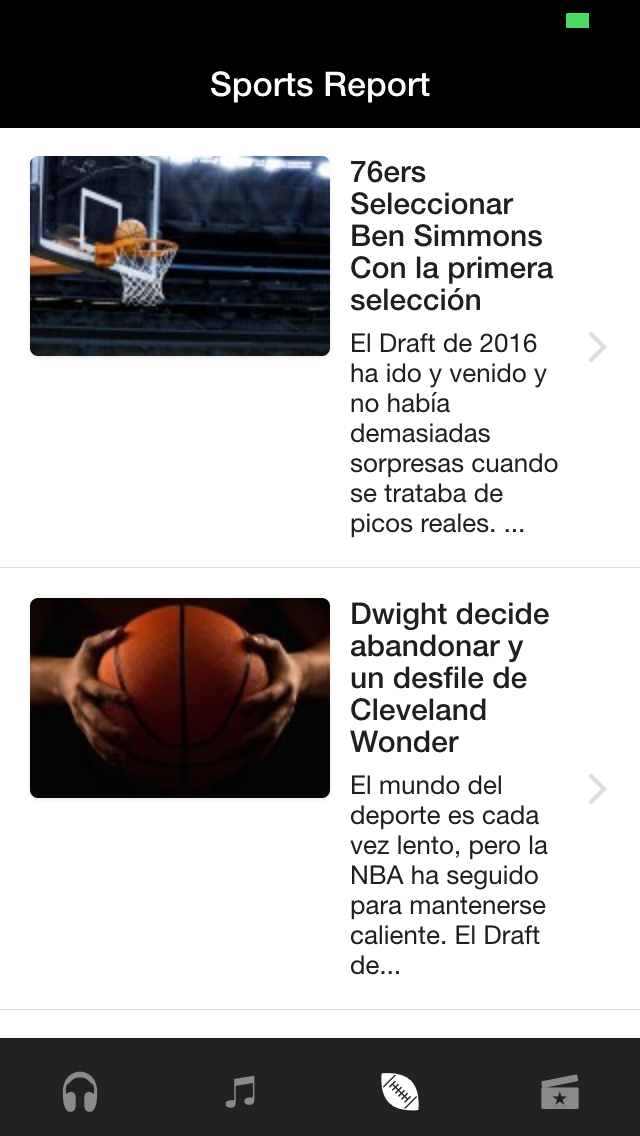The image size is (640, 1136).
Task: Switch to the music note tab
Action: coord(240,1092)
